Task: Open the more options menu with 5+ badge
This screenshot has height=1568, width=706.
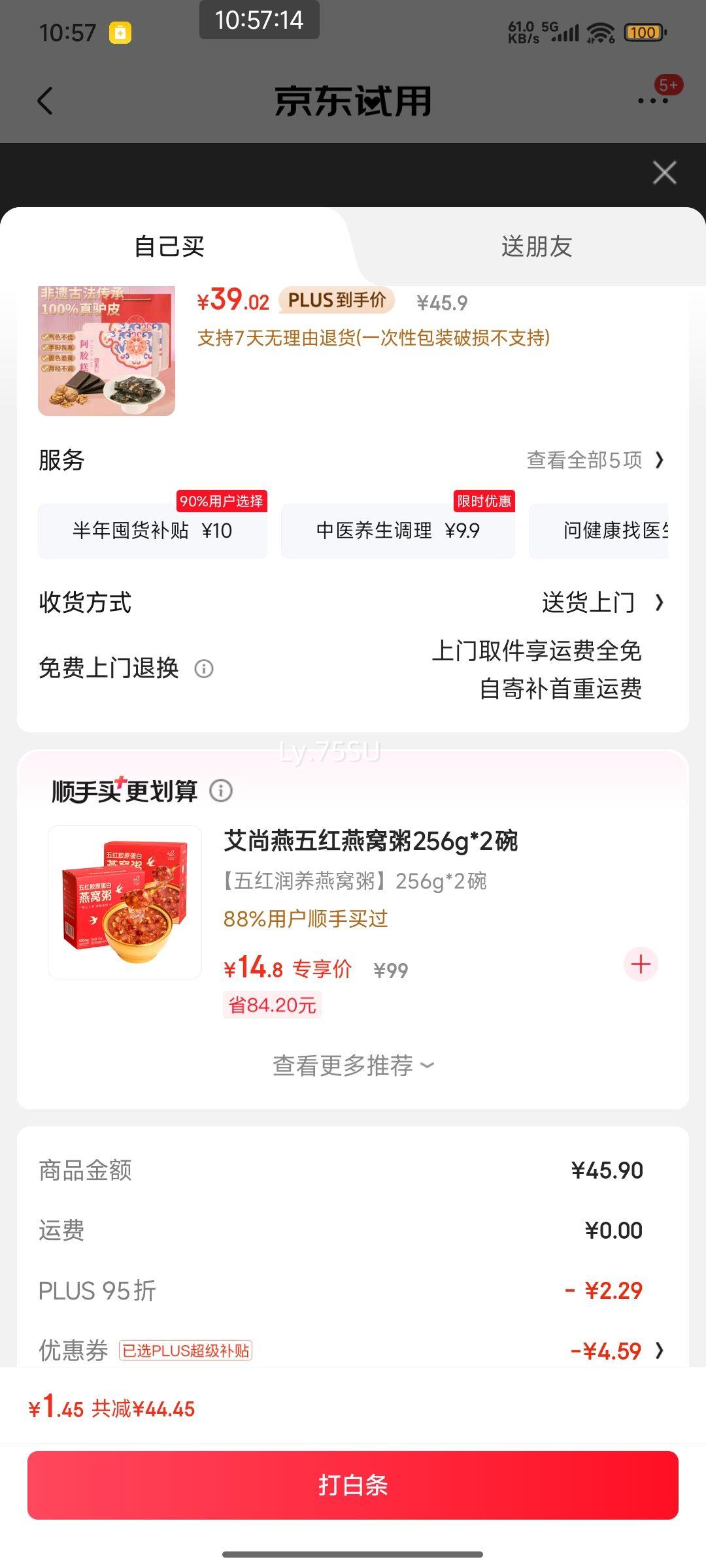Action: pos(654,101)
